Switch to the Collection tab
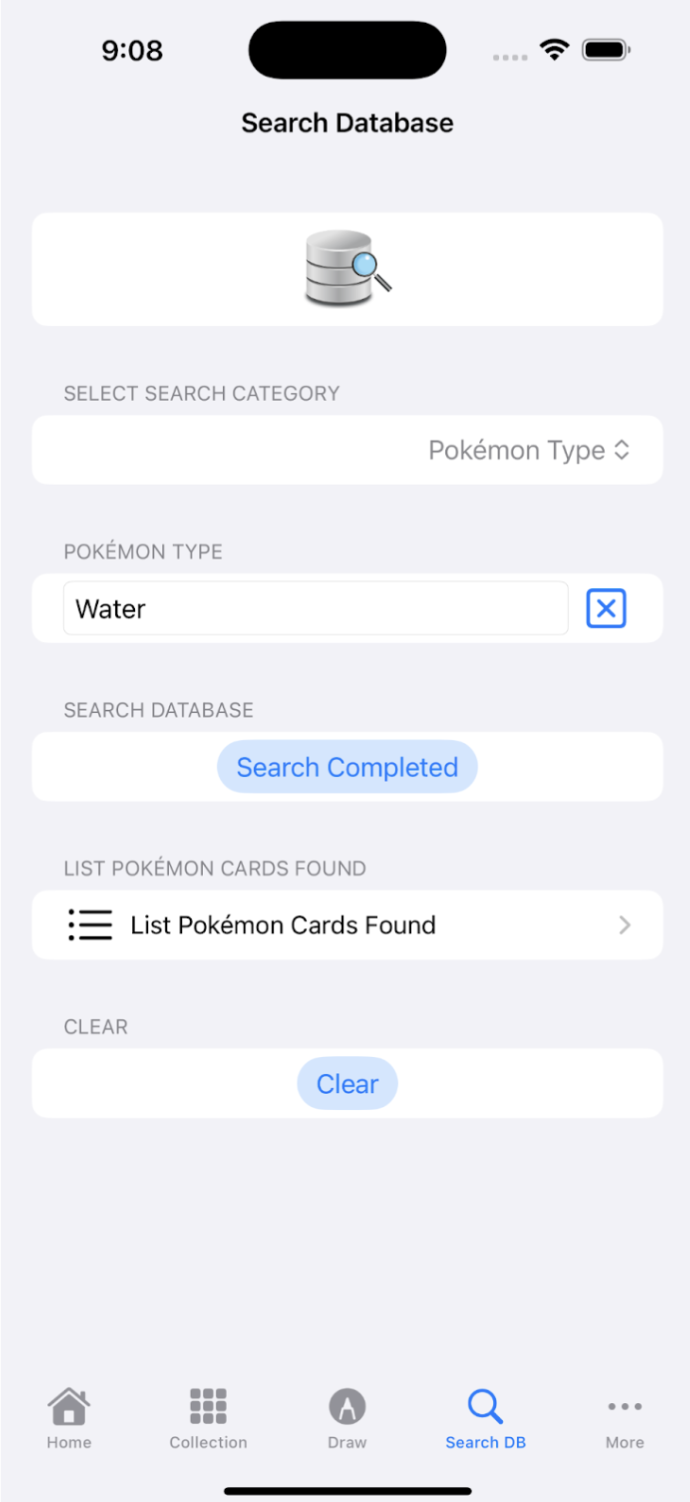This screenshot has width=690, height=1502. click(x=208, y=1418)
